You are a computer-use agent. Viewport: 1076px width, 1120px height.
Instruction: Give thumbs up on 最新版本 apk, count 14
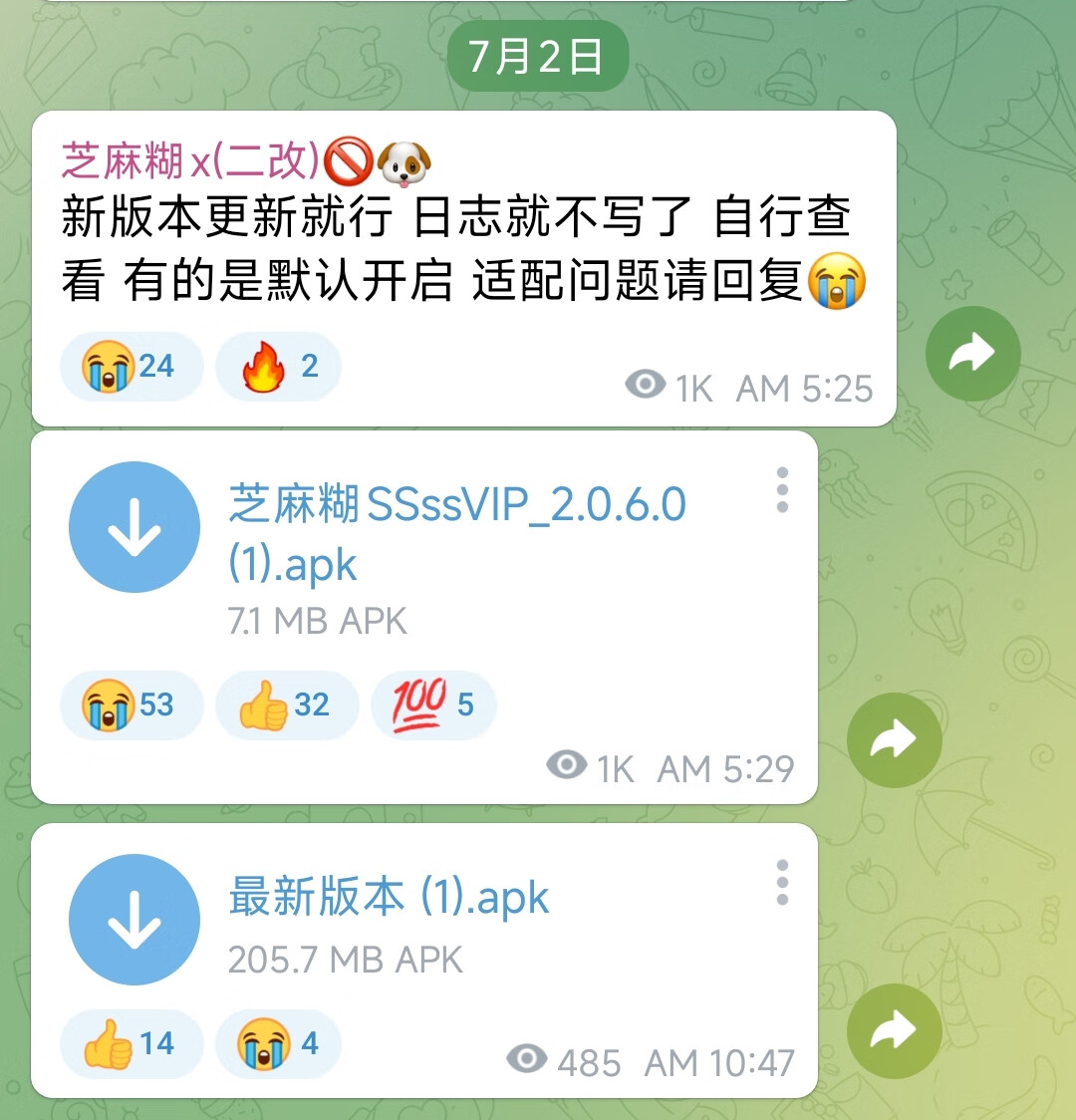(x=132, y=1044)
